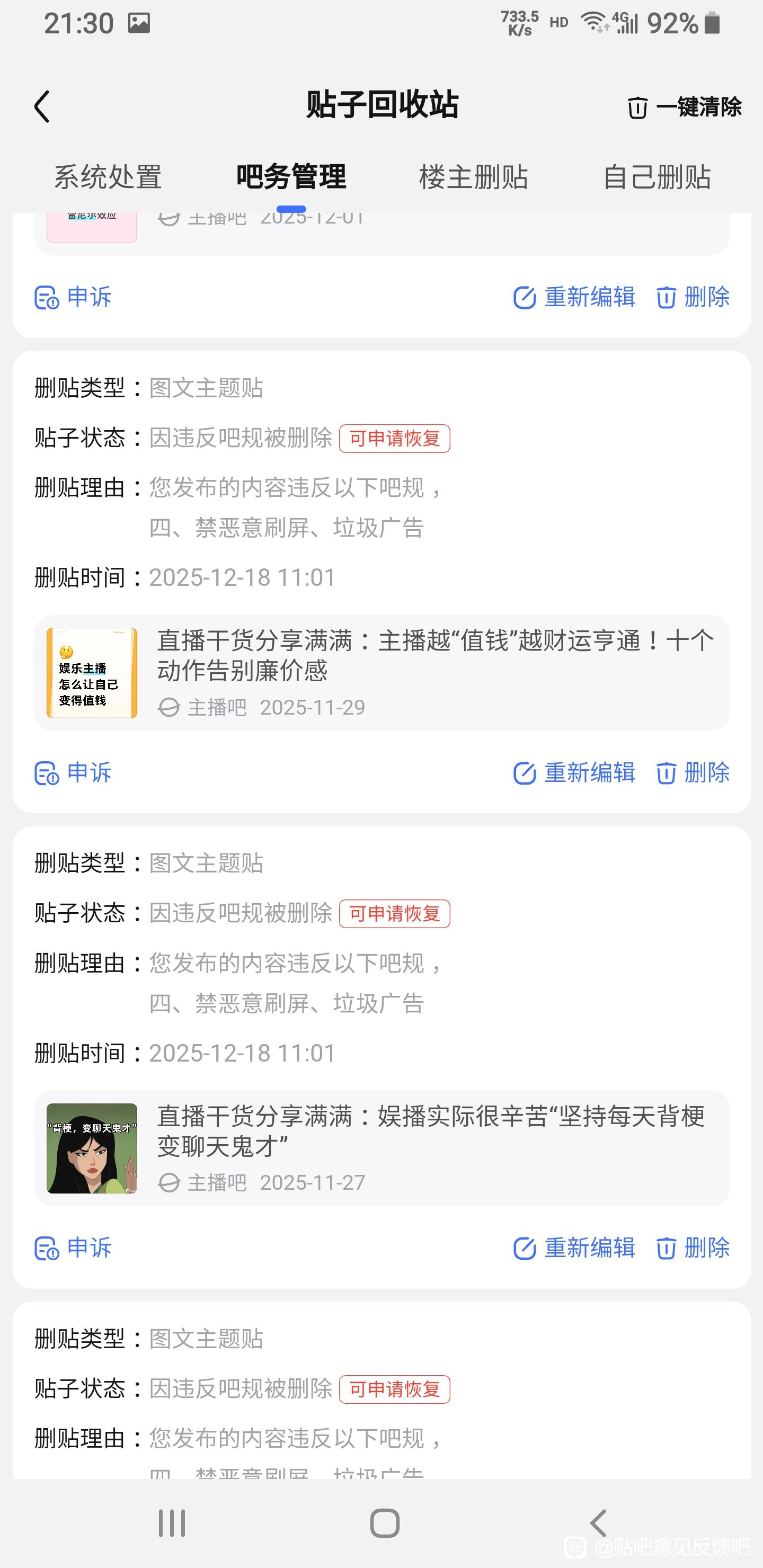Go back from 贴子回收站
The width and height of the screenshot is (763, 1568).
point(41,107)
